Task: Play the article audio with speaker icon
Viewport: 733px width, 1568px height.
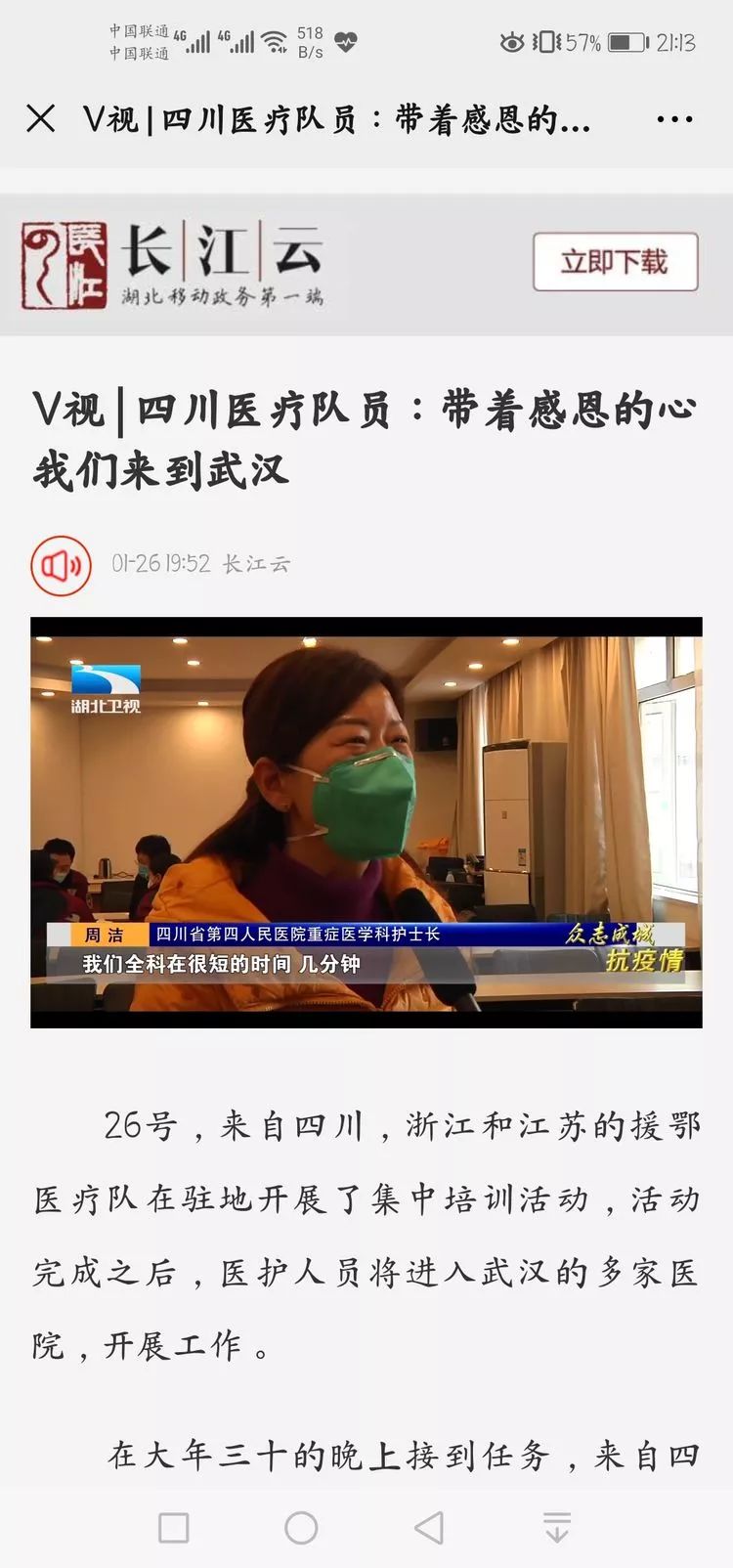Action: (x=61, y=565)
